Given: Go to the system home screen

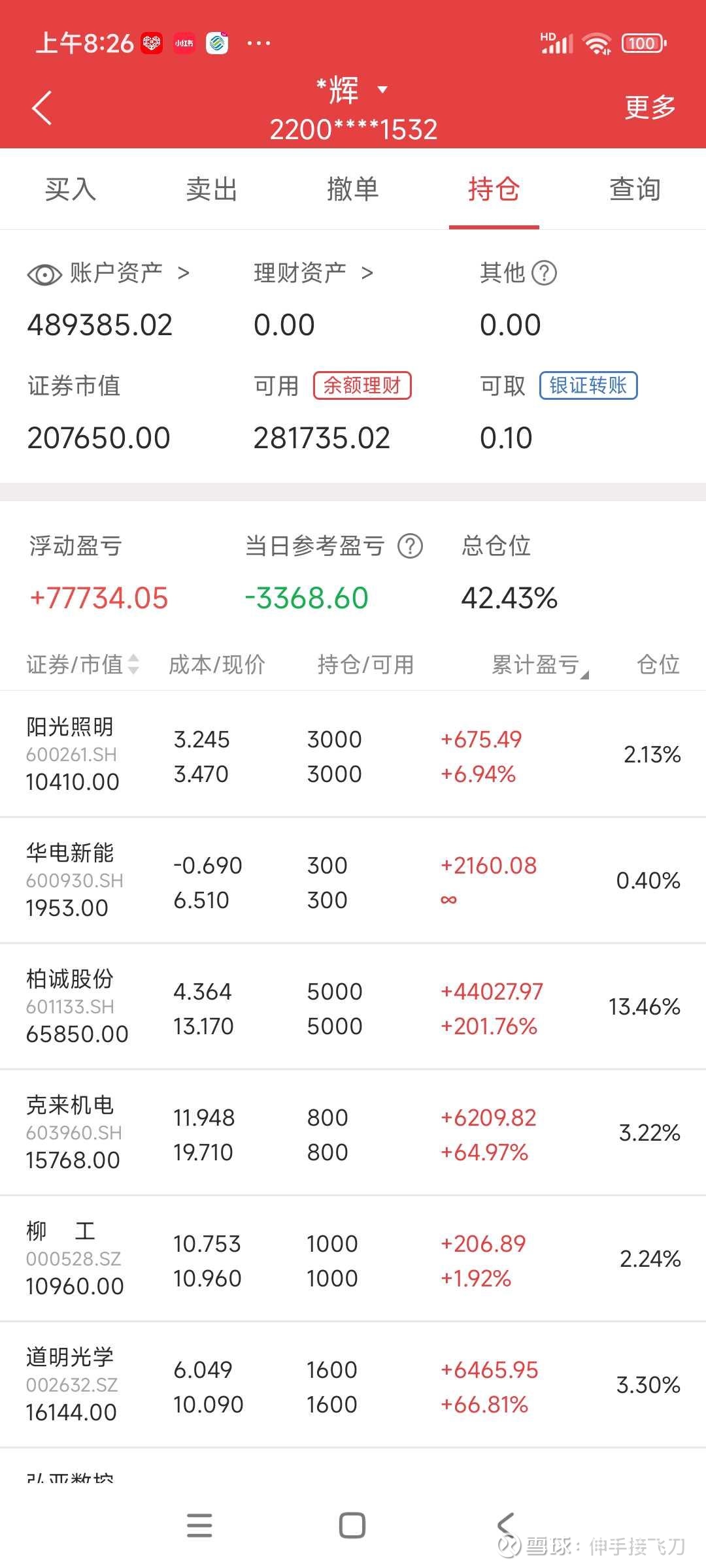Looking at the screenshot, I should [352, 1526].
